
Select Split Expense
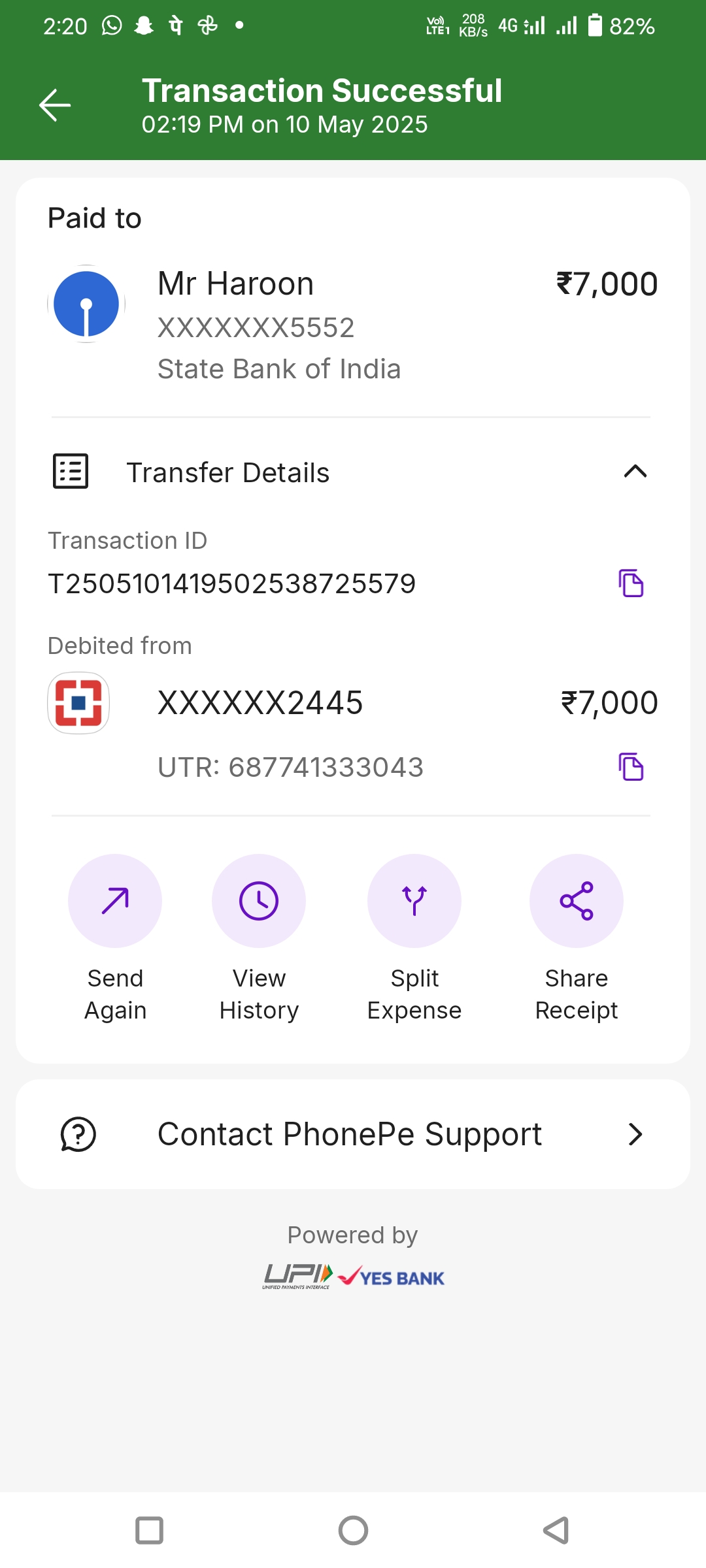[414, 901]
